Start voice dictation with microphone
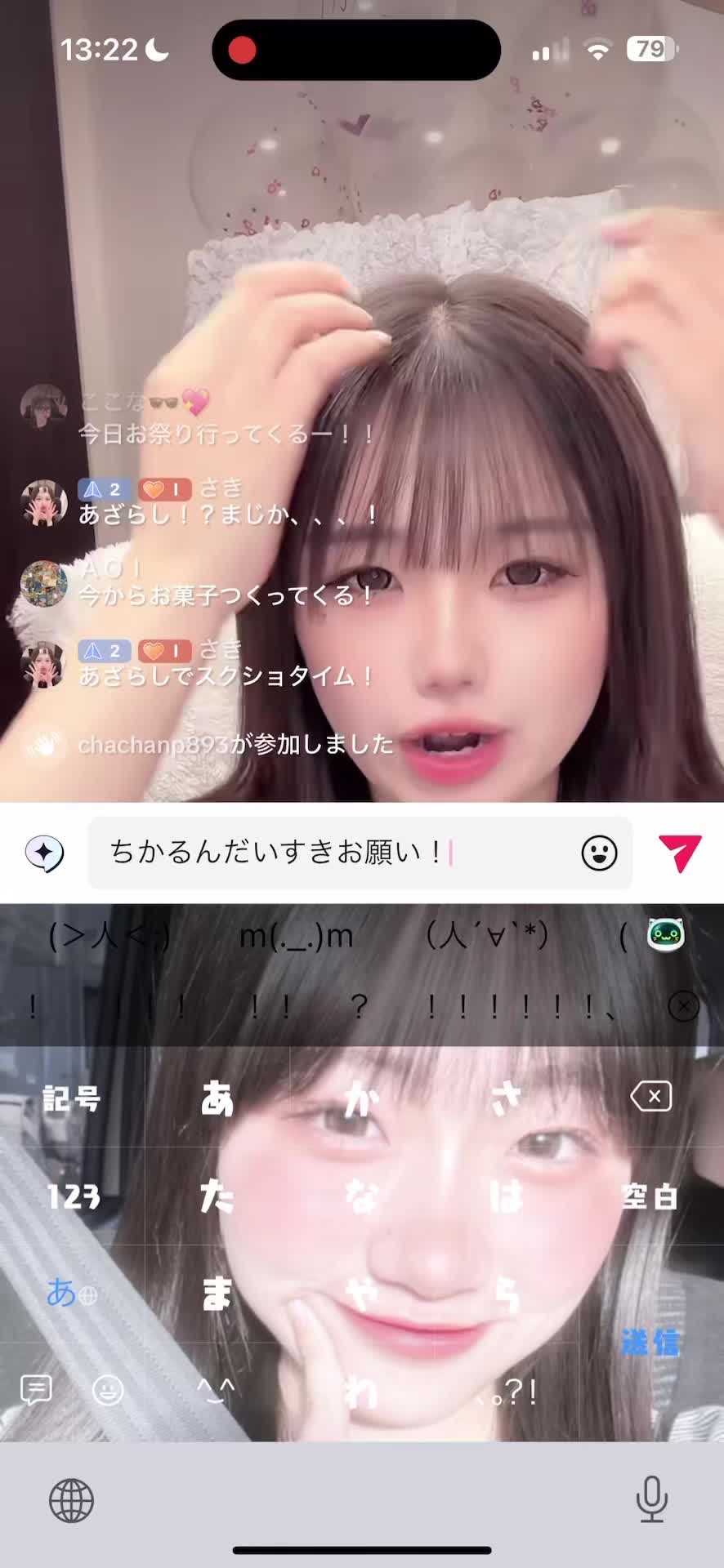This screenshot has width=724, height=1568. [651, 1499]
